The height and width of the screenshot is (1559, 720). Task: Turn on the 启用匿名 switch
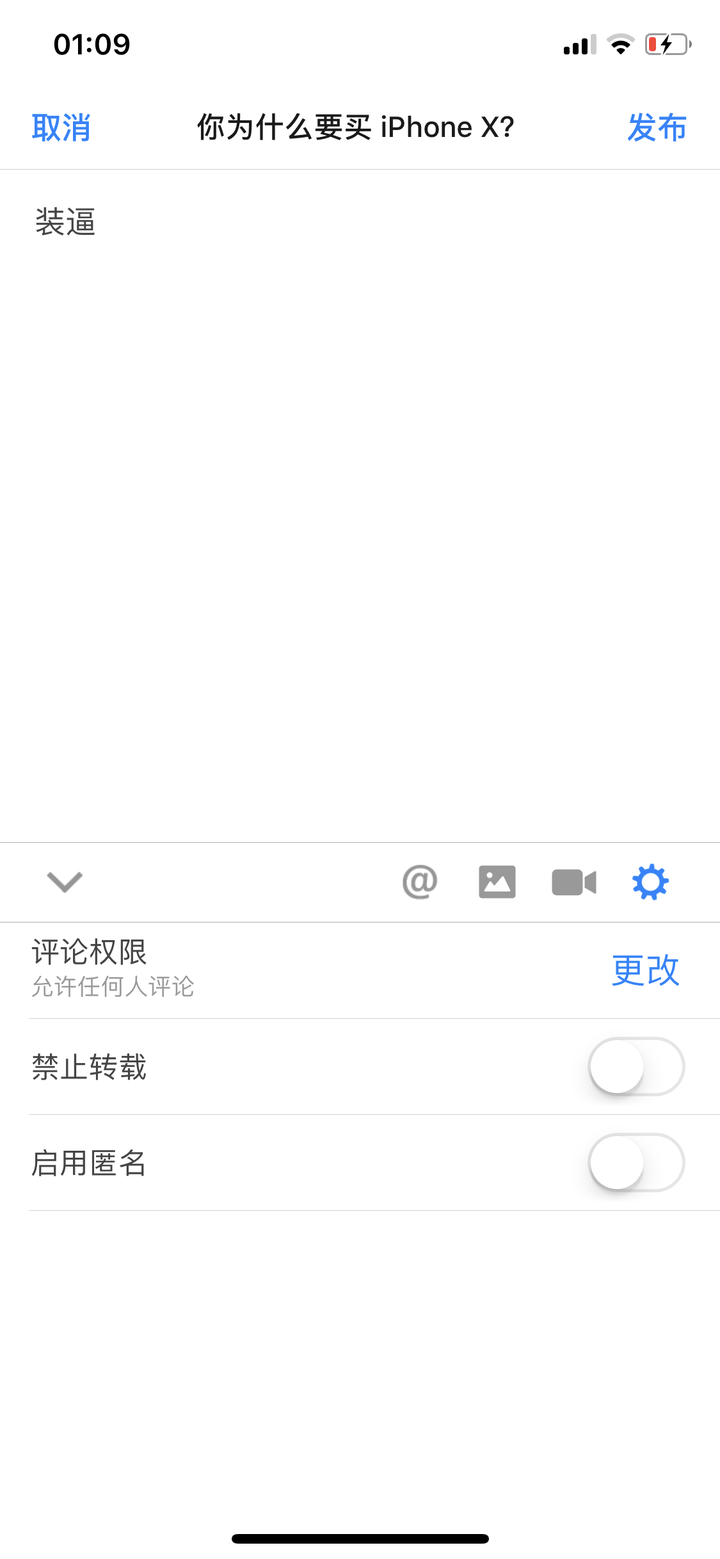point(636,1162)
